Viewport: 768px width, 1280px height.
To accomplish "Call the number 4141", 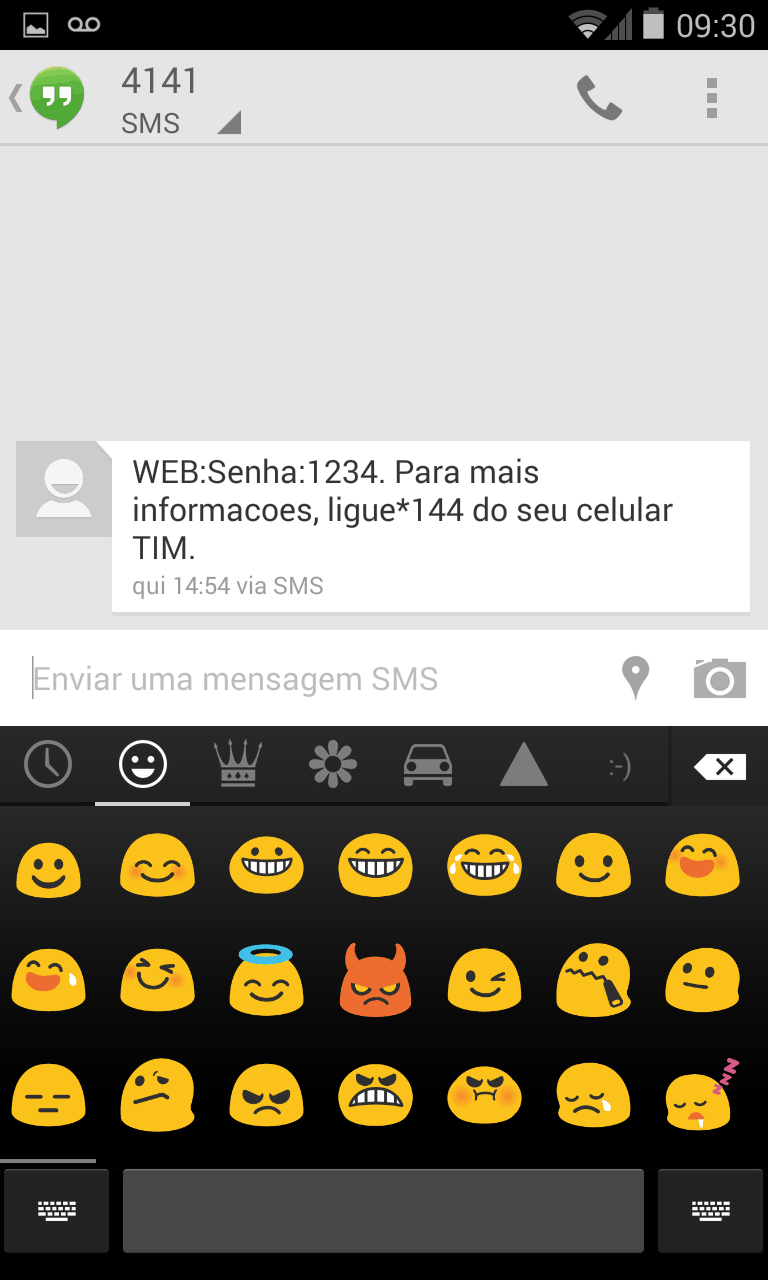I will tap(599, 98).
